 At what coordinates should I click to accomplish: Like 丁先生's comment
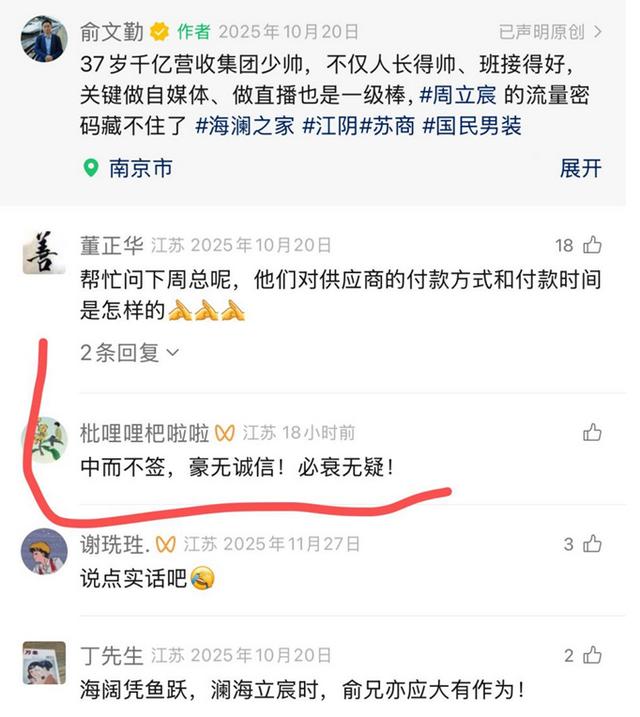pos(592,656)
